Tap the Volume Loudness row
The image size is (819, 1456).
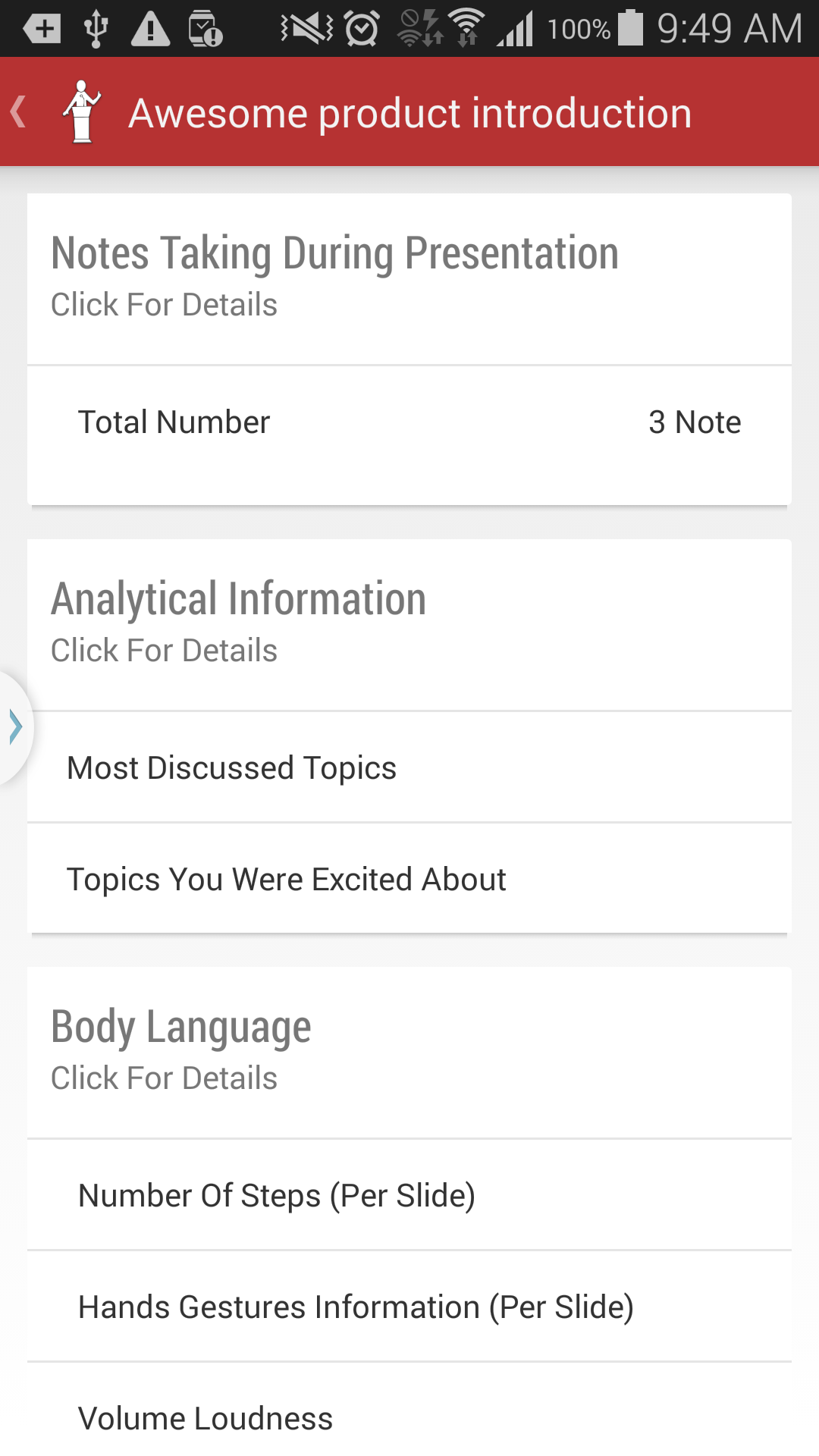409,1417
